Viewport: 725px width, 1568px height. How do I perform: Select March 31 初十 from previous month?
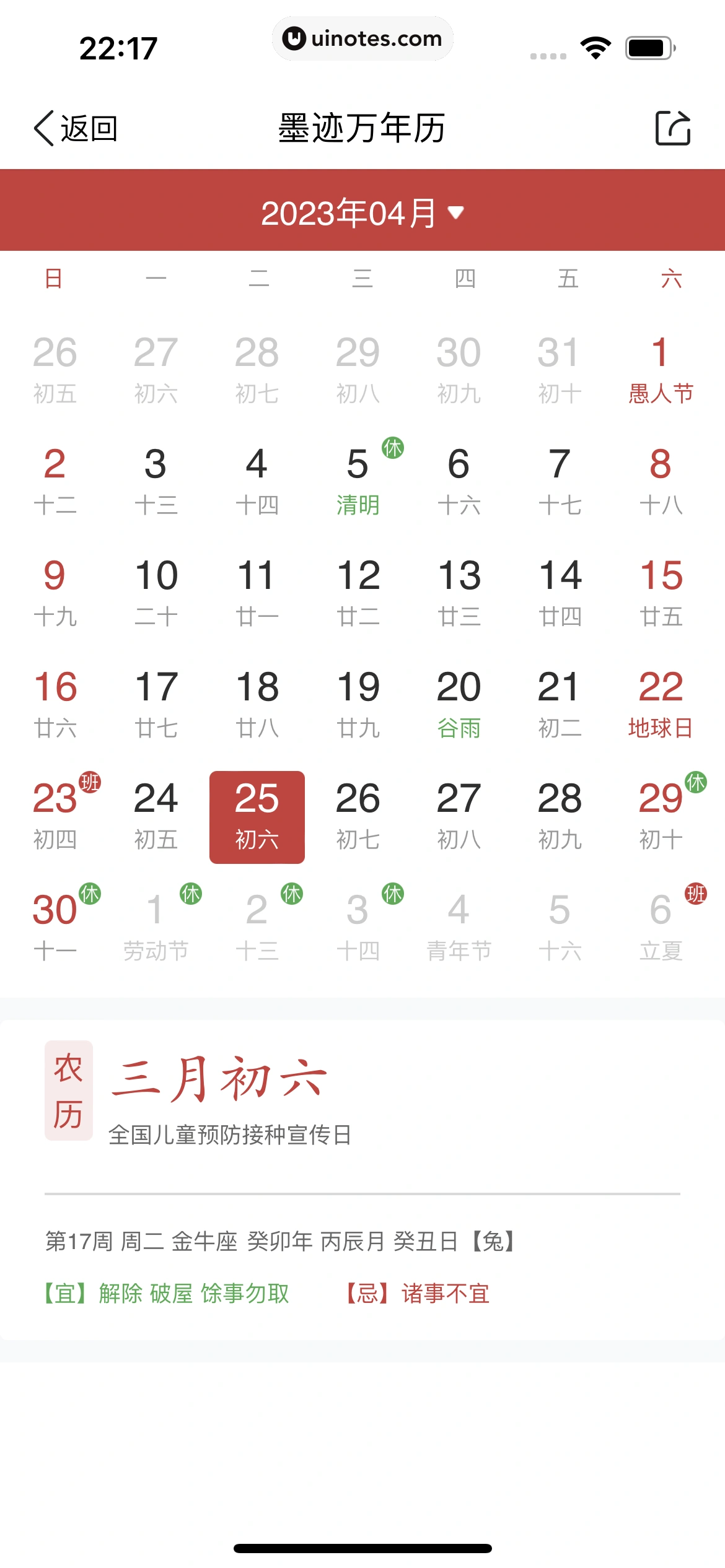(560, 368)
